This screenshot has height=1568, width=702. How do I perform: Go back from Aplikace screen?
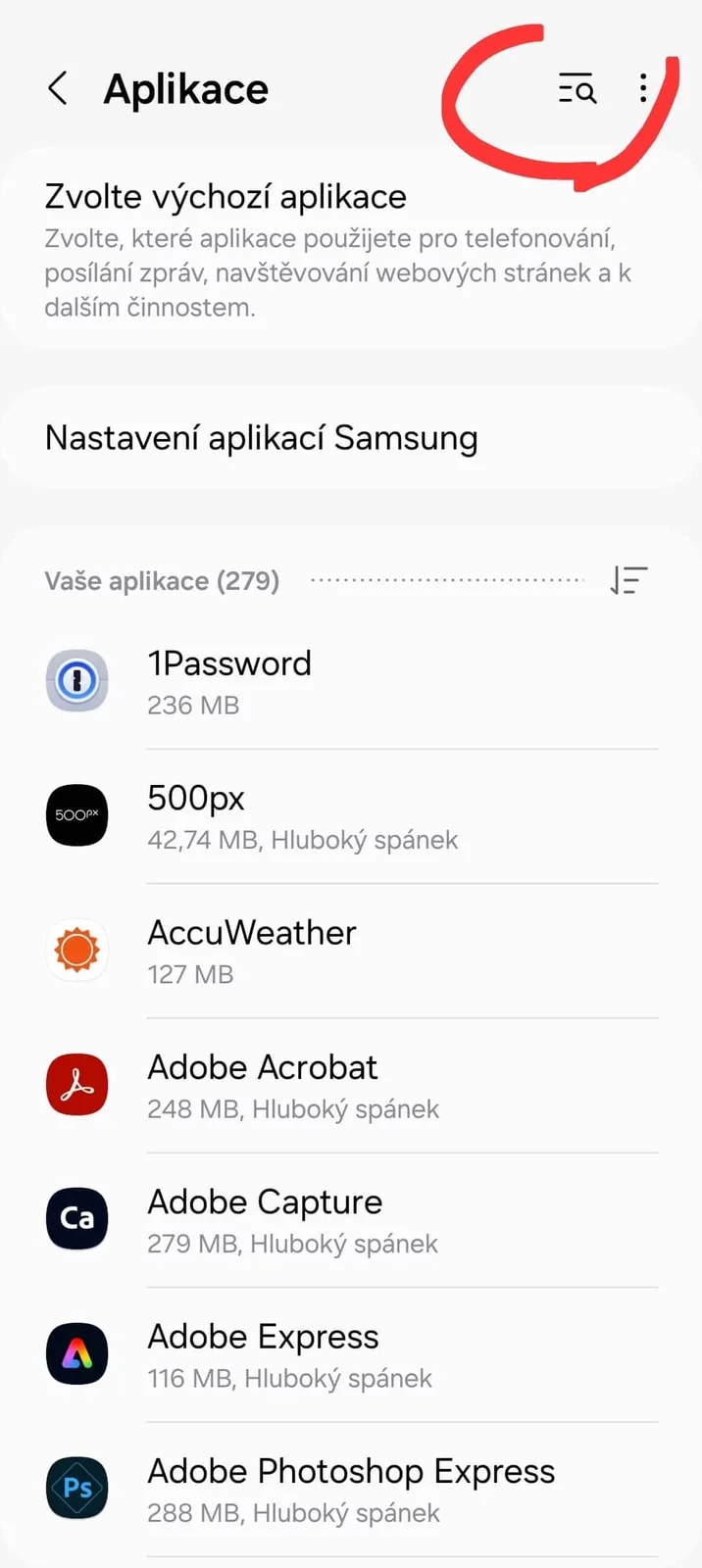(58, 88)
